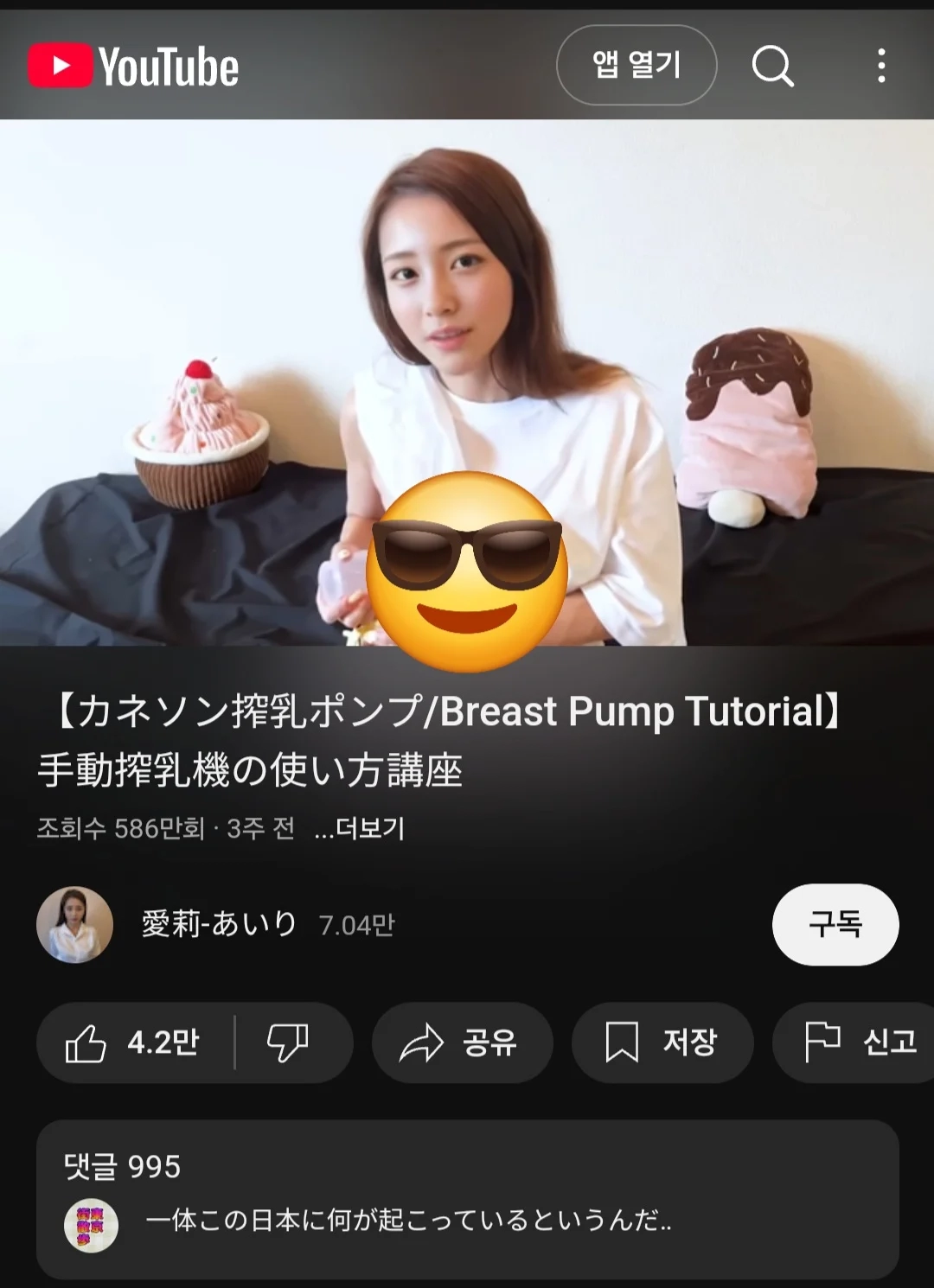Select the share arrow icon

pyautogui.click(x=423, y=1043)
